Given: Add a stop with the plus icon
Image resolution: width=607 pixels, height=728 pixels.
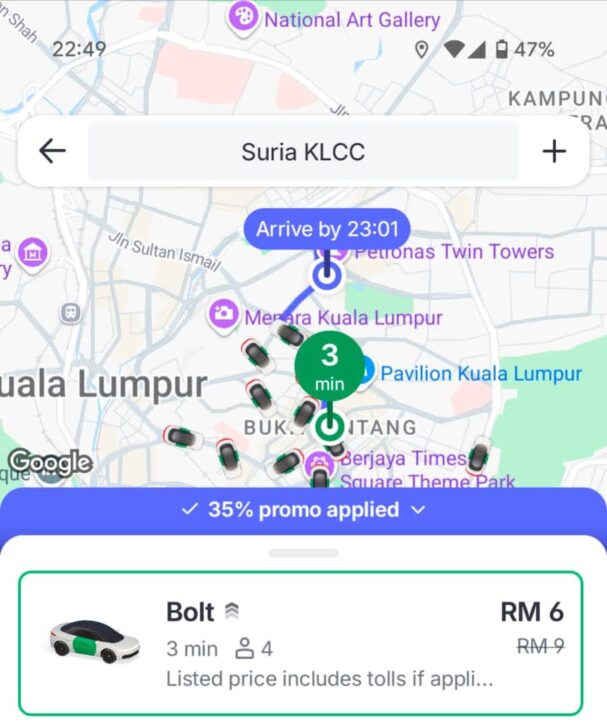Looking at the screenshot, I should click(553, 151).
